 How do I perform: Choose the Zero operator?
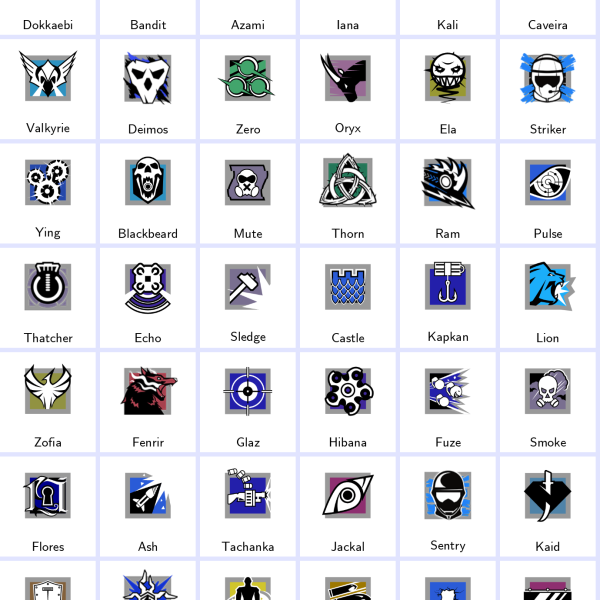[x=248, y=78]
